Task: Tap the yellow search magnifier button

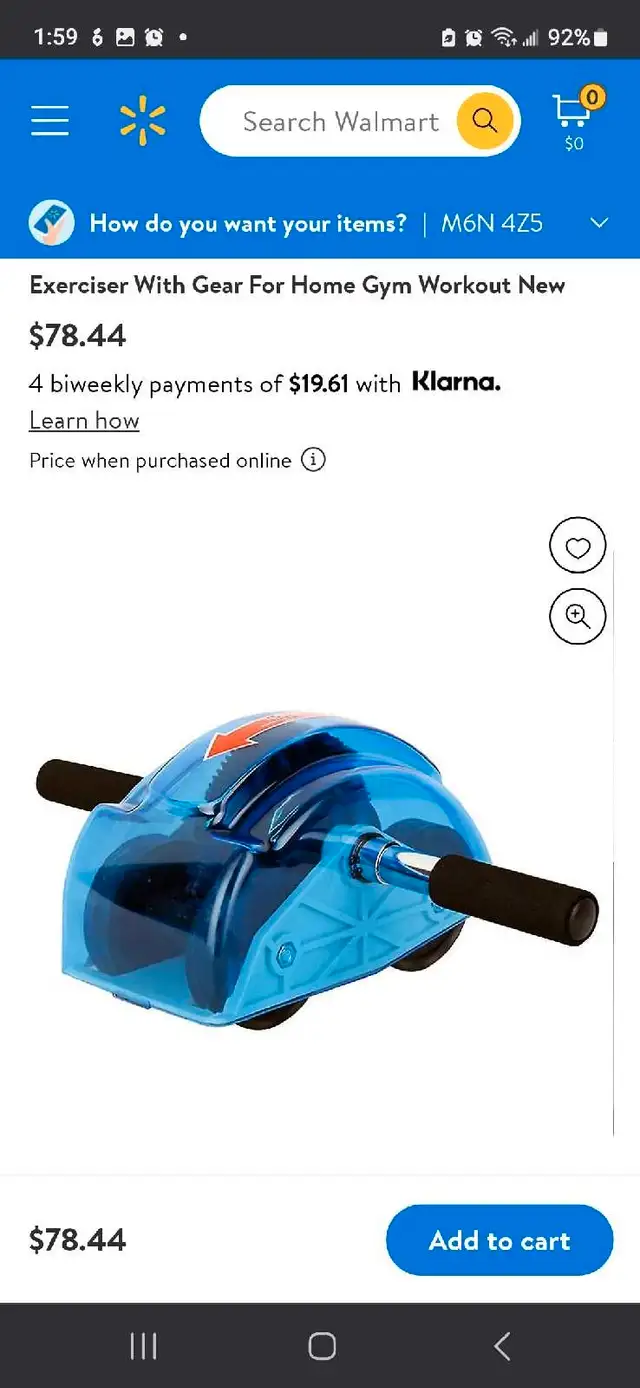Action: point(485,121)
